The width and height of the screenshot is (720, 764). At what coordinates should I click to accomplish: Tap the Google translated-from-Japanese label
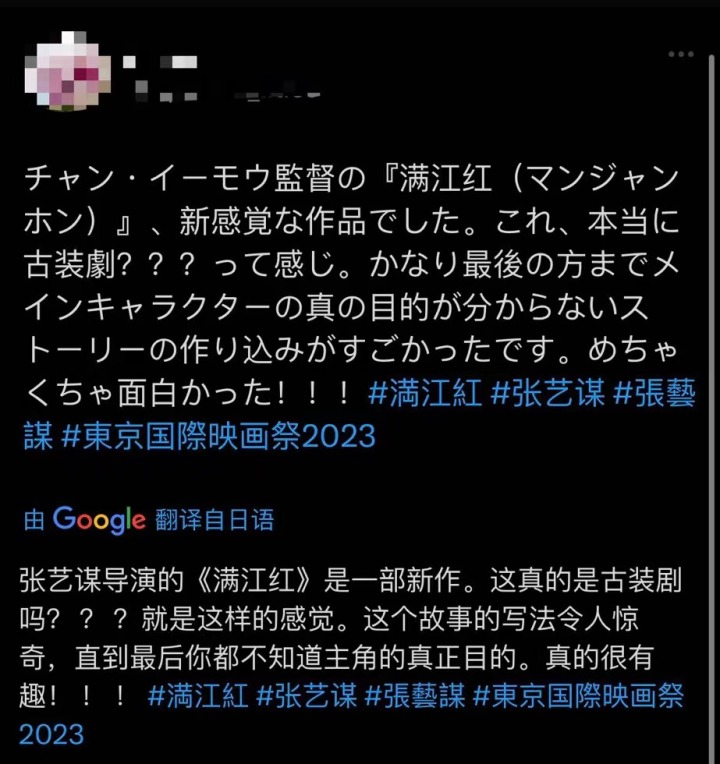pos(149,520)
